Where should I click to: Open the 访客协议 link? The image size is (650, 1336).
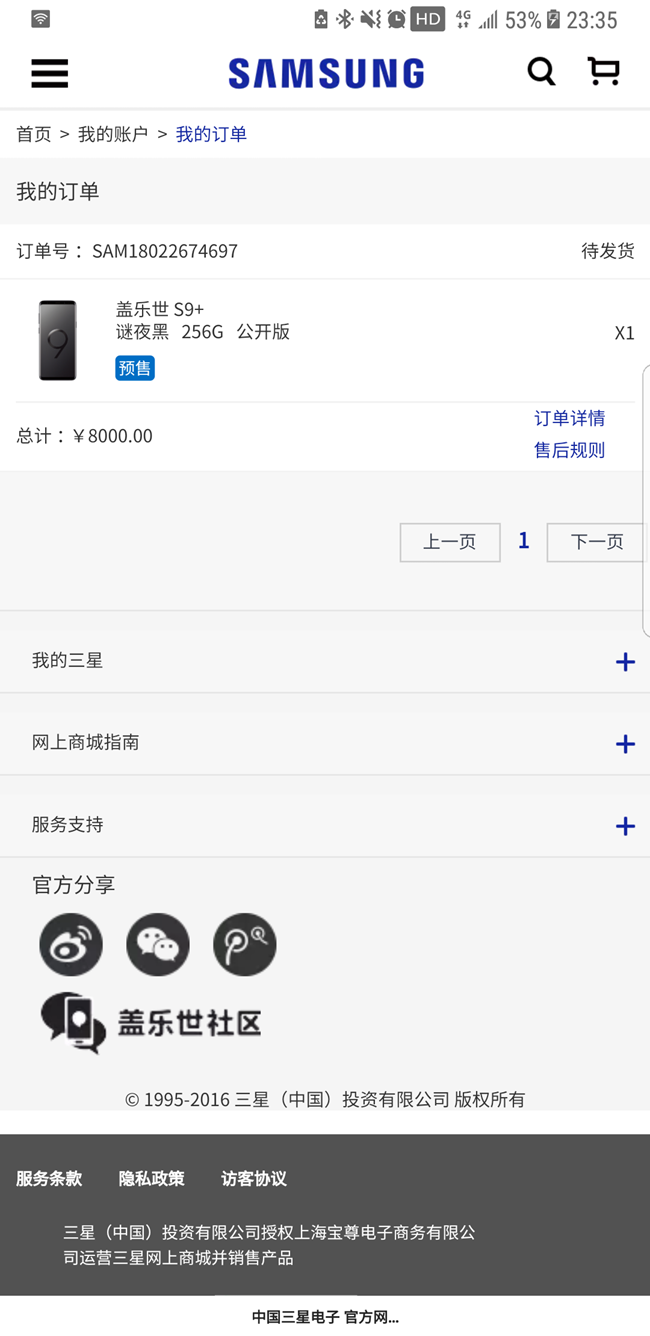click(x=254, y=1178)
